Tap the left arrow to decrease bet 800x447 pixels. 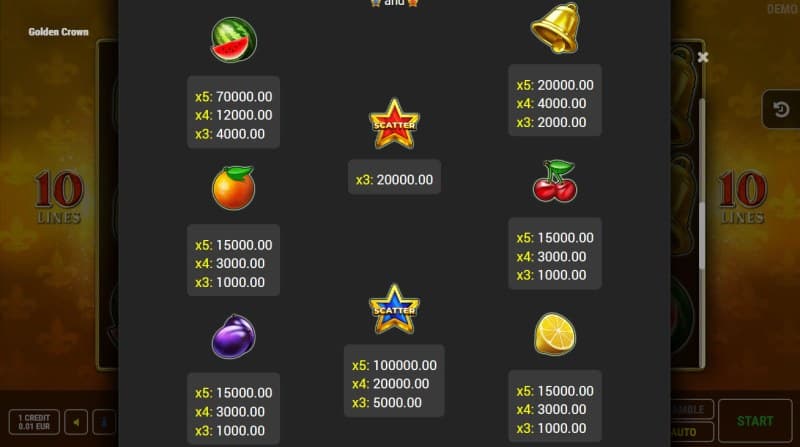coord(76,422)
